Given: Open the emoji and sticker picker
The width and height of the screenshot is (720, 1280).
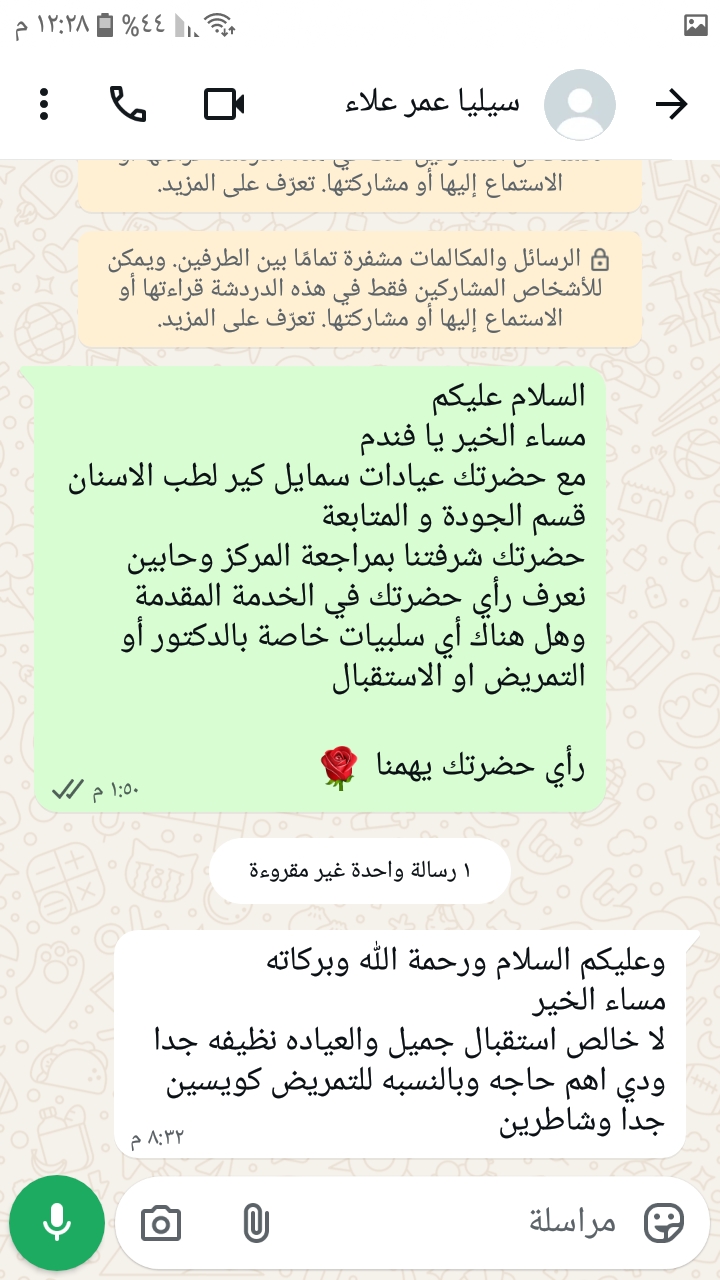Looking at the screenshot, I should tap(663, 1221).
